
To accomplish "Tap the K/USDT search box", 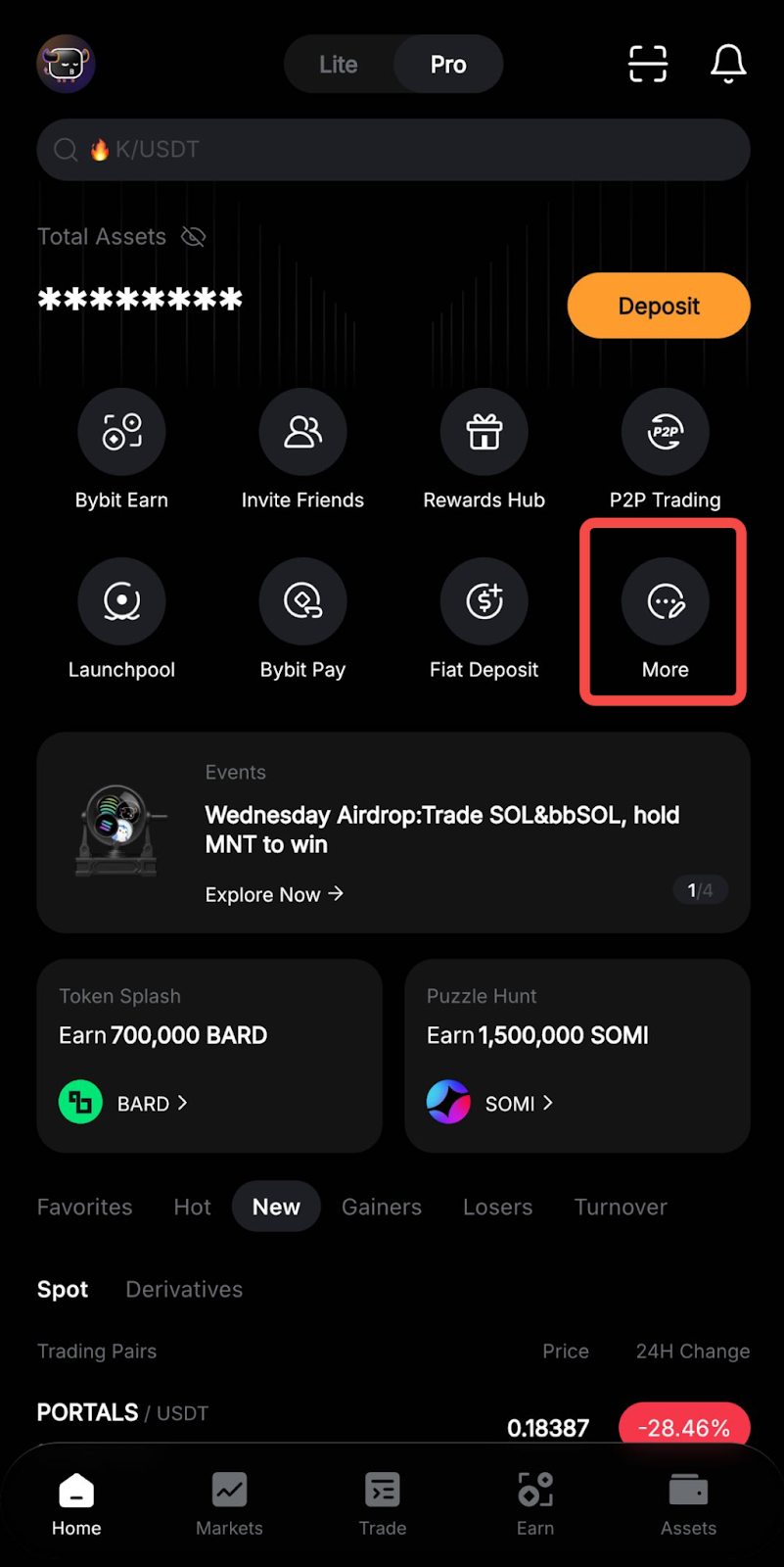I will 392,150.
